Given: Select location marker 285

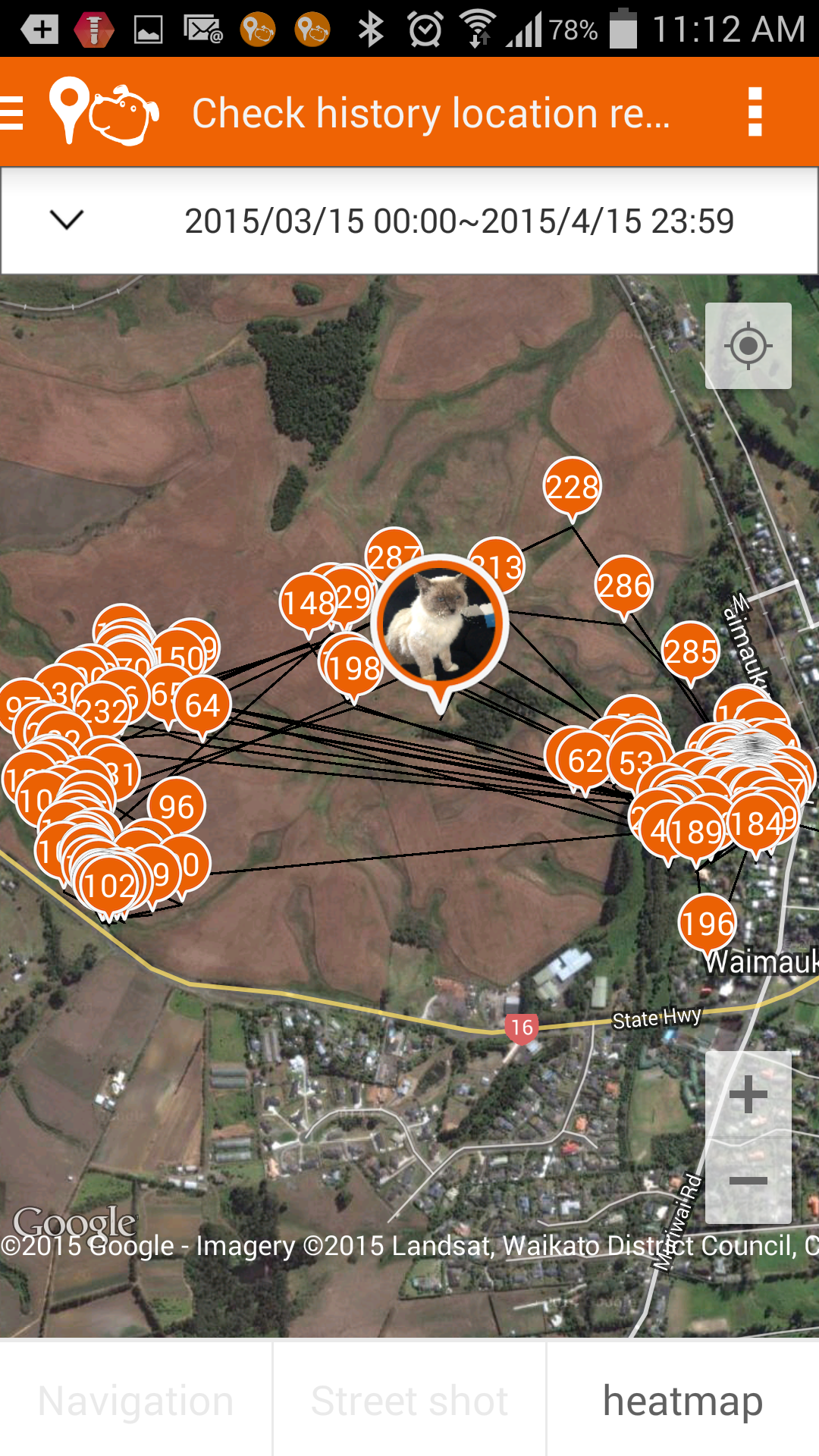Looking at the screenshot, I should click(x=690, y=651).
